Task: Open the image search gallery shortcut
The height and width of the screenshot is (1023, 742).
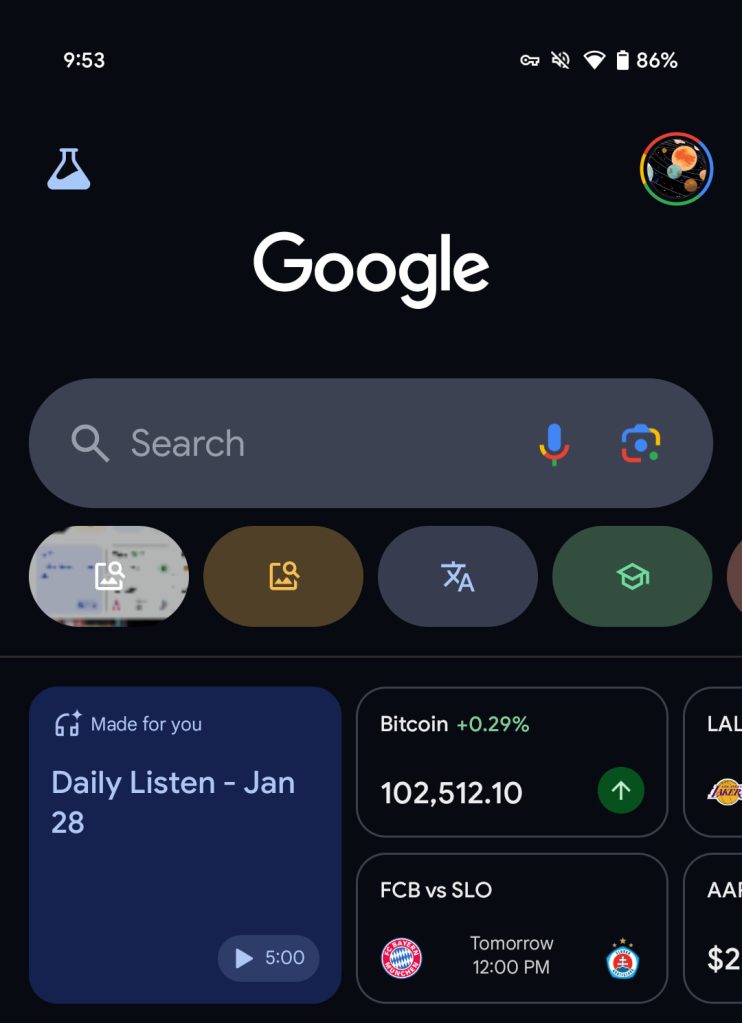Action: tap(283, 577)
